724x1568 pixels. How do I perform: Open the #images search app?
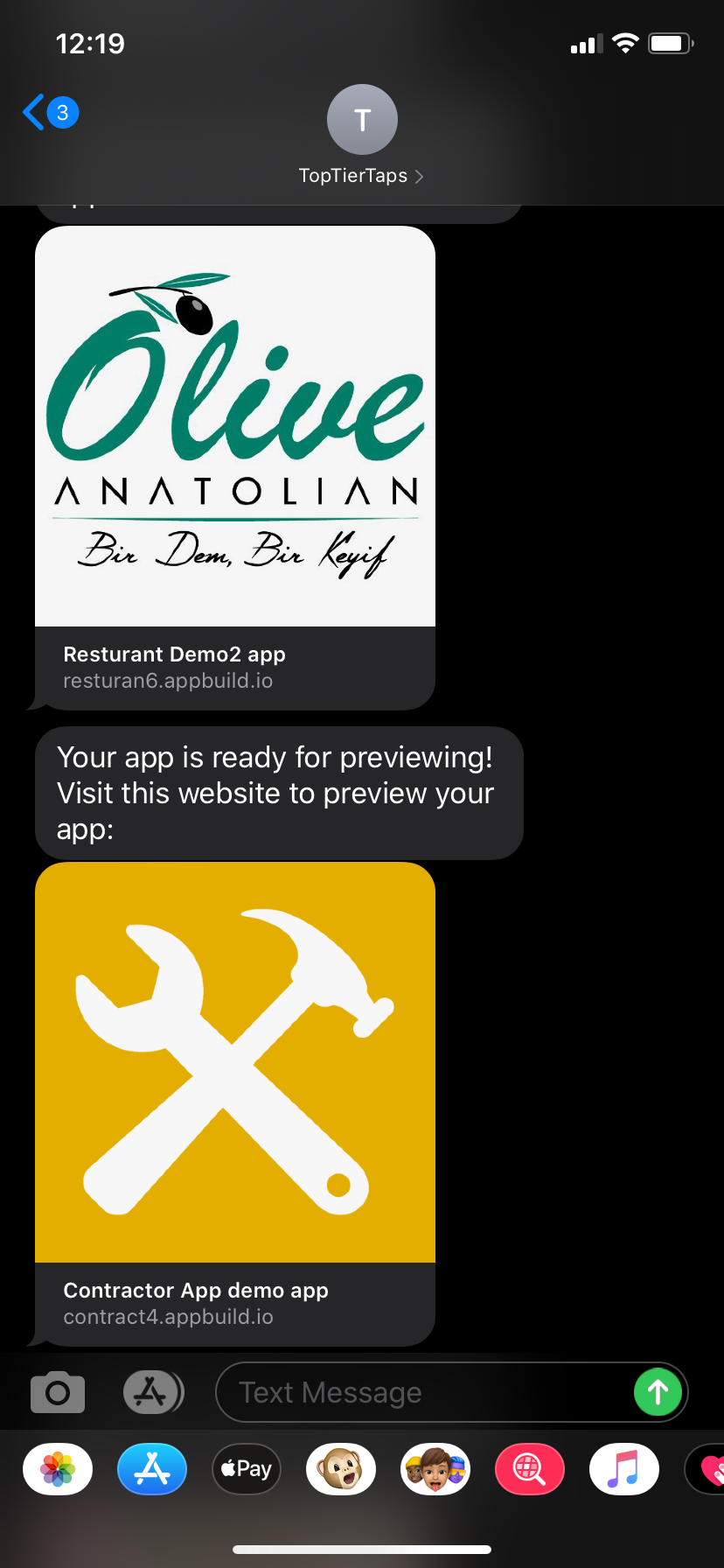click(530, 1469)
